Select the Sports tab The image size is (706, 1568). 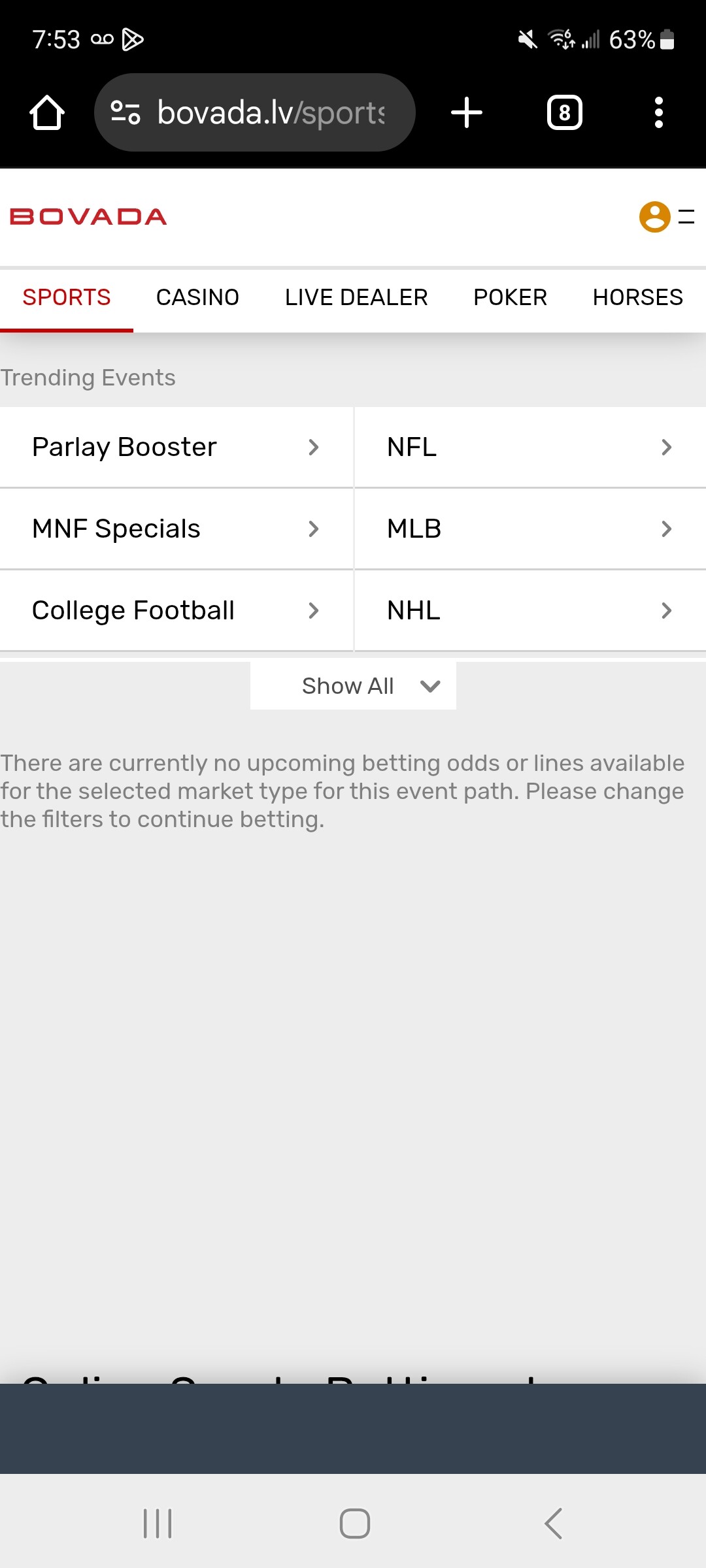pyautogui.click(x=67, y=298)
